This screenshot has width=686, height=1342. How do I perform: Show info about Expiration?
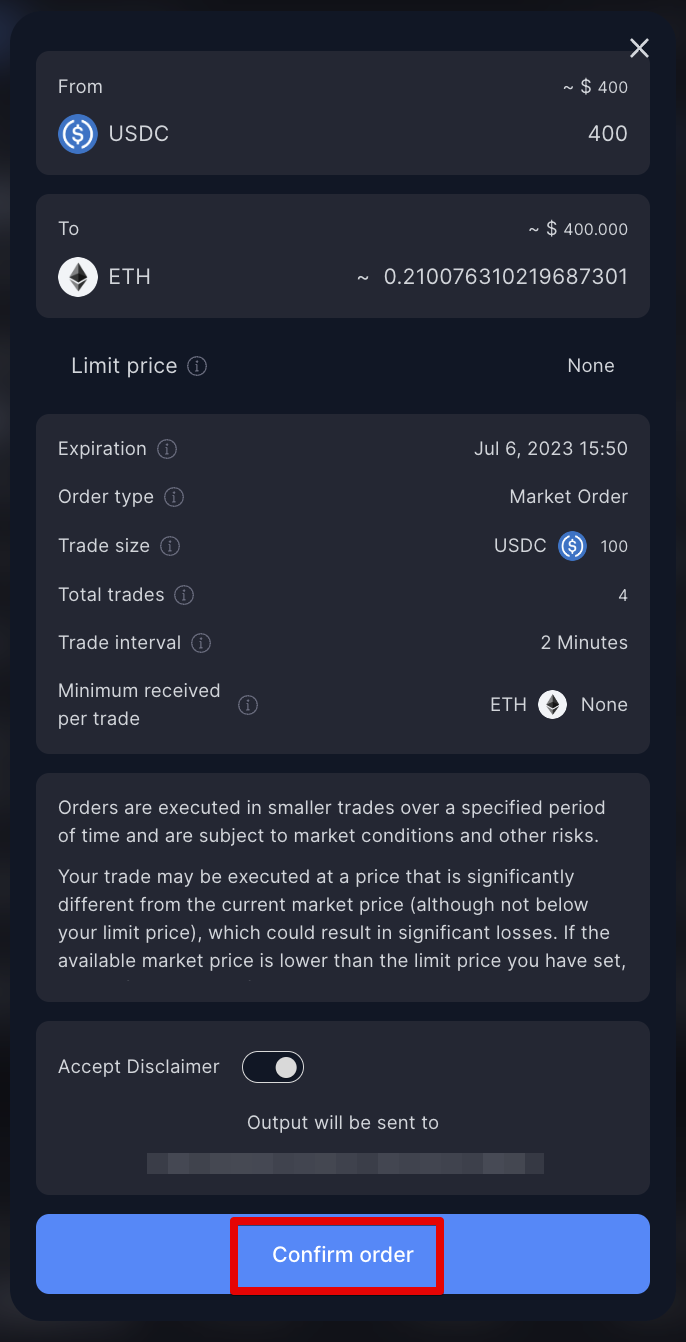[167, 449]
